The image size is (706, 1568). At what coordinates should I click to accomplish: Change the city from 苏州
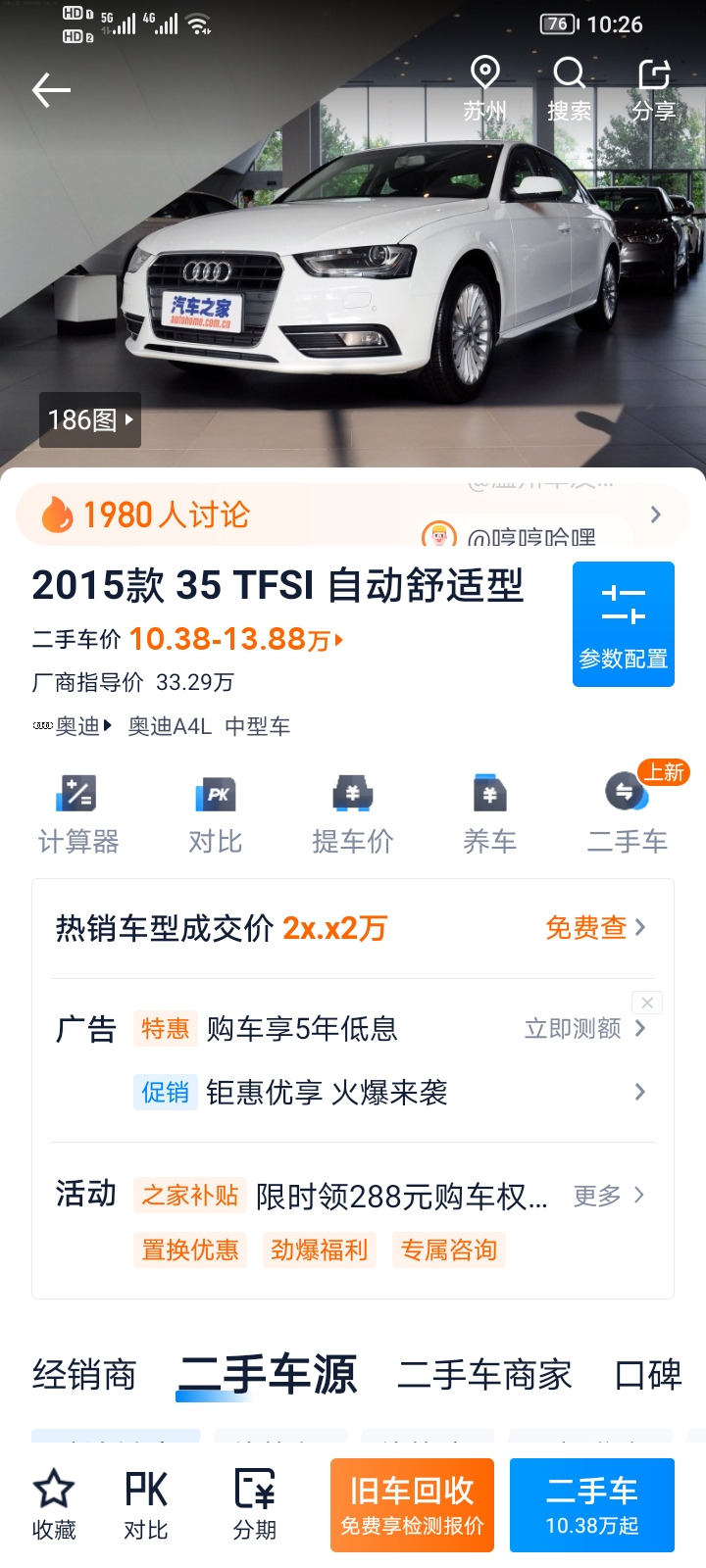485,89
